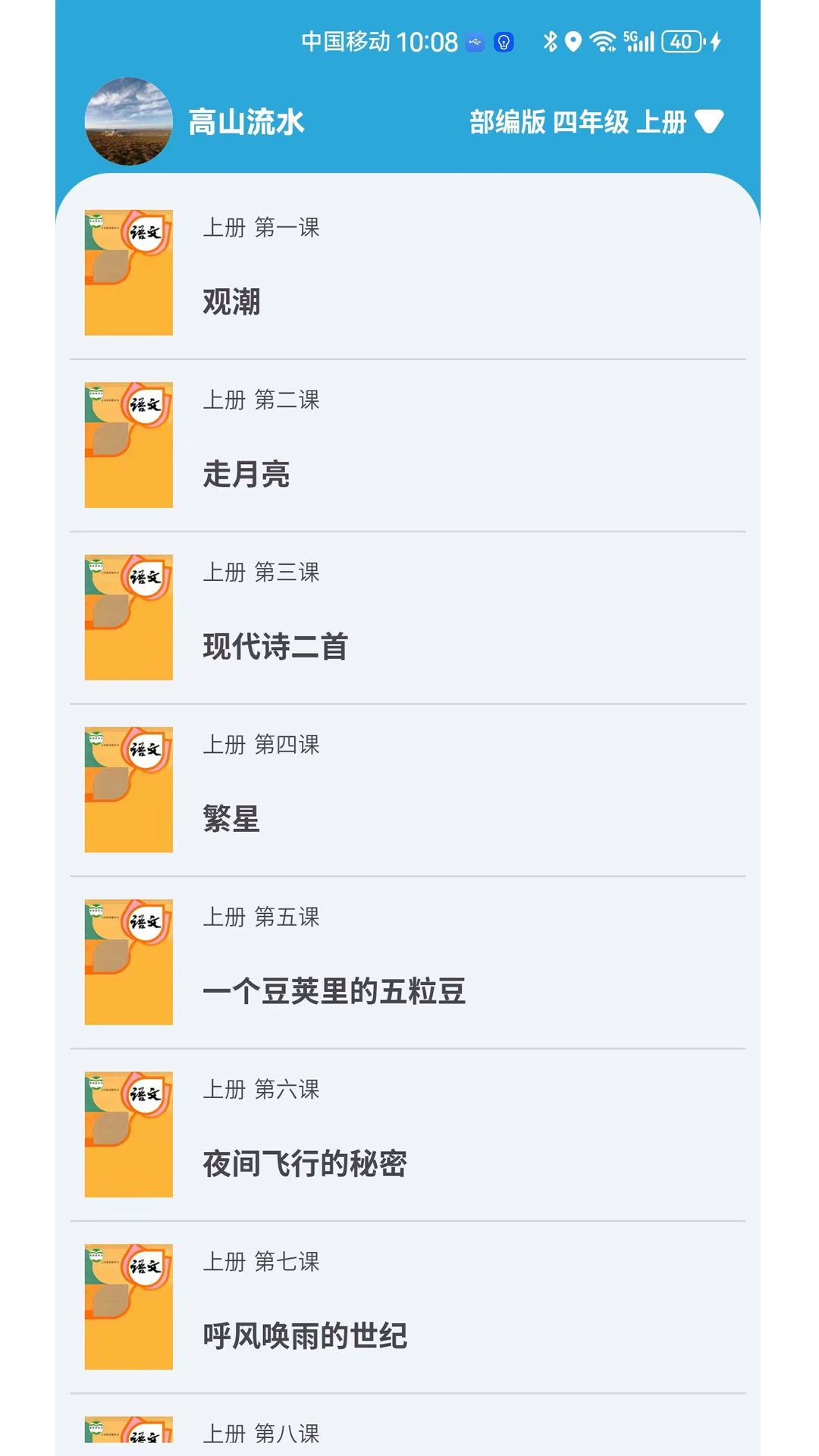
Task: Expand the grade picker arrow in the header
Action: click(x=711, y=123)
